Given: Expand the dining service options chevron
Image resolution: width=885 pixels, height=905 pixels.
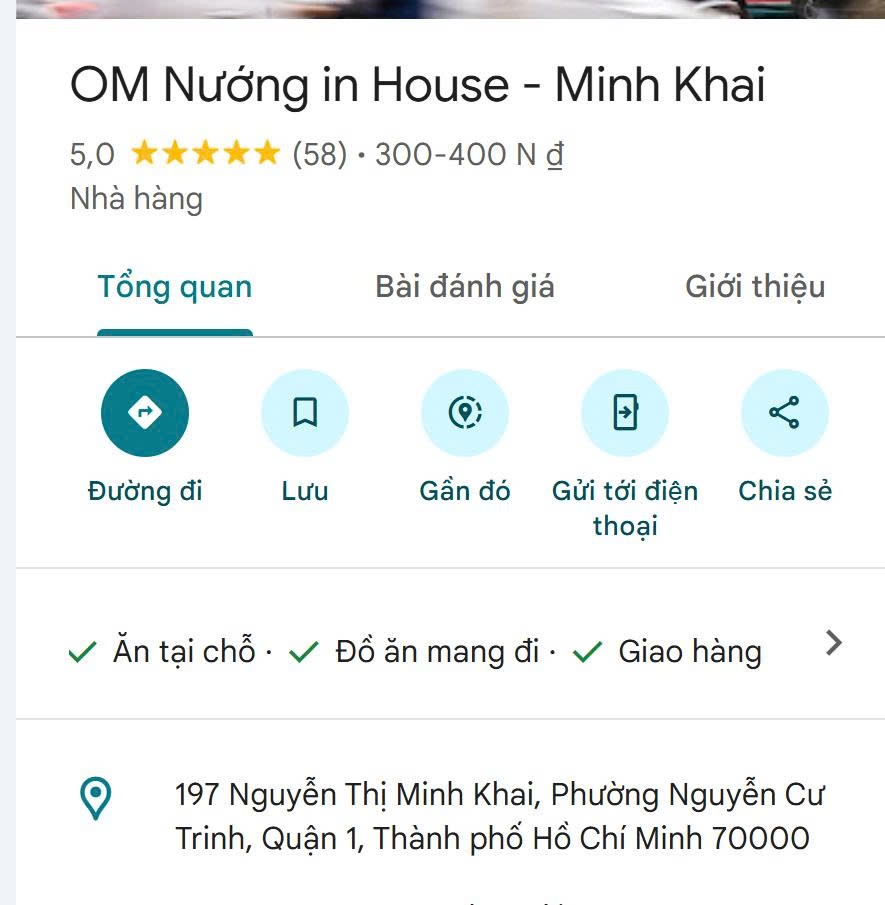Looking at the screenshot, I should (x=834, y=643).
